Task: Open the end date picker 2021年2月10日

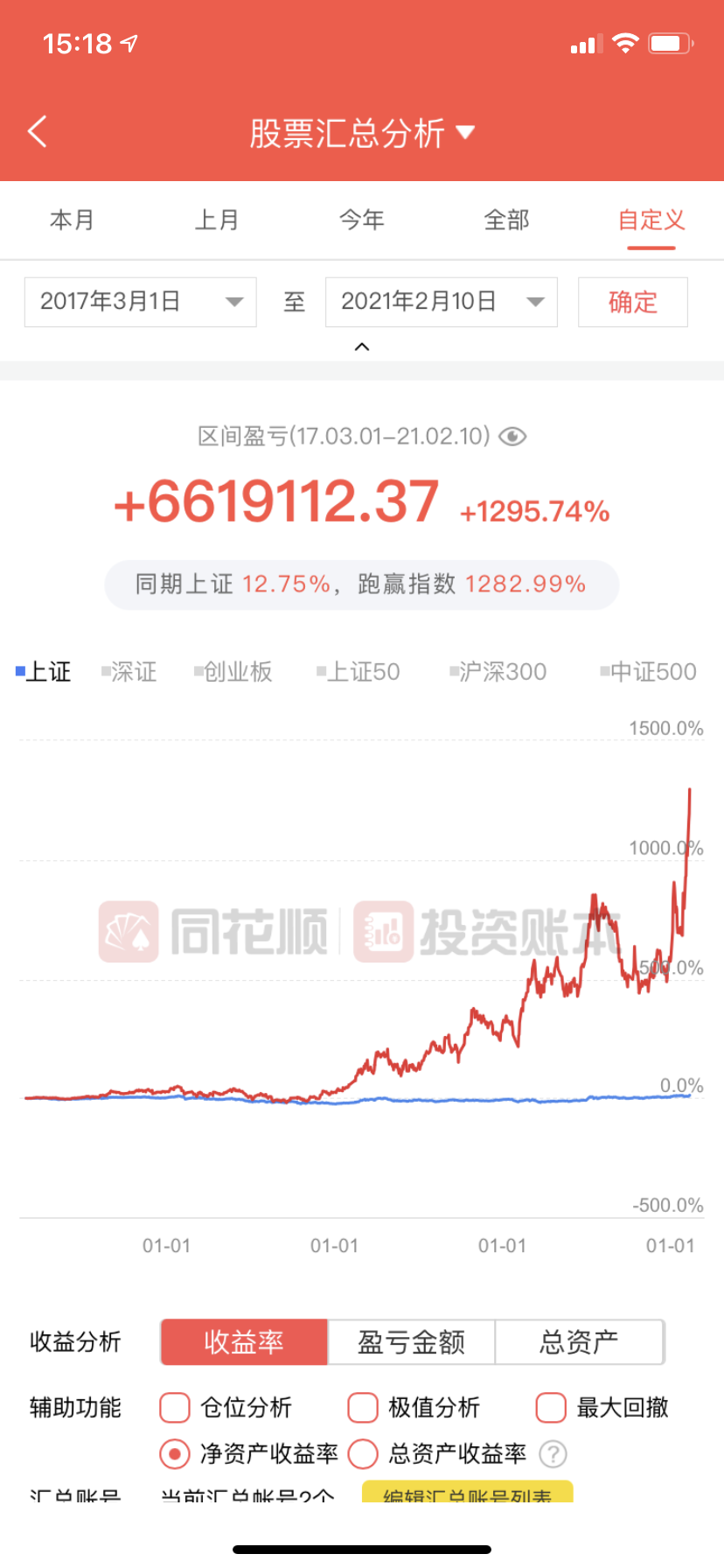Action: click(x=441, y=302)
